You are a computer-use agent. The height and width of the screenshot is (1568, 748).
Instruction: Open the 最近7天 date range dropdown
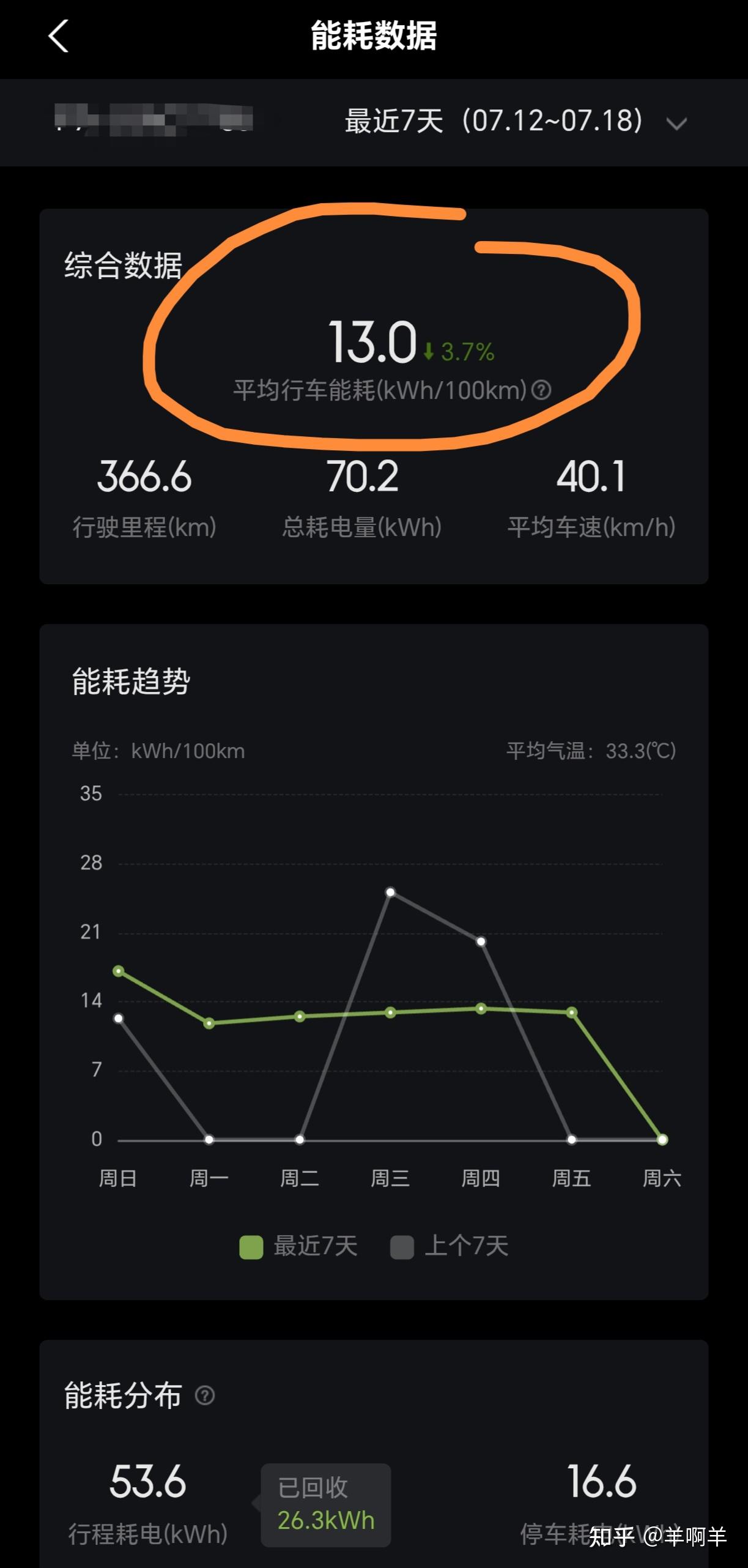coord(516,121)
